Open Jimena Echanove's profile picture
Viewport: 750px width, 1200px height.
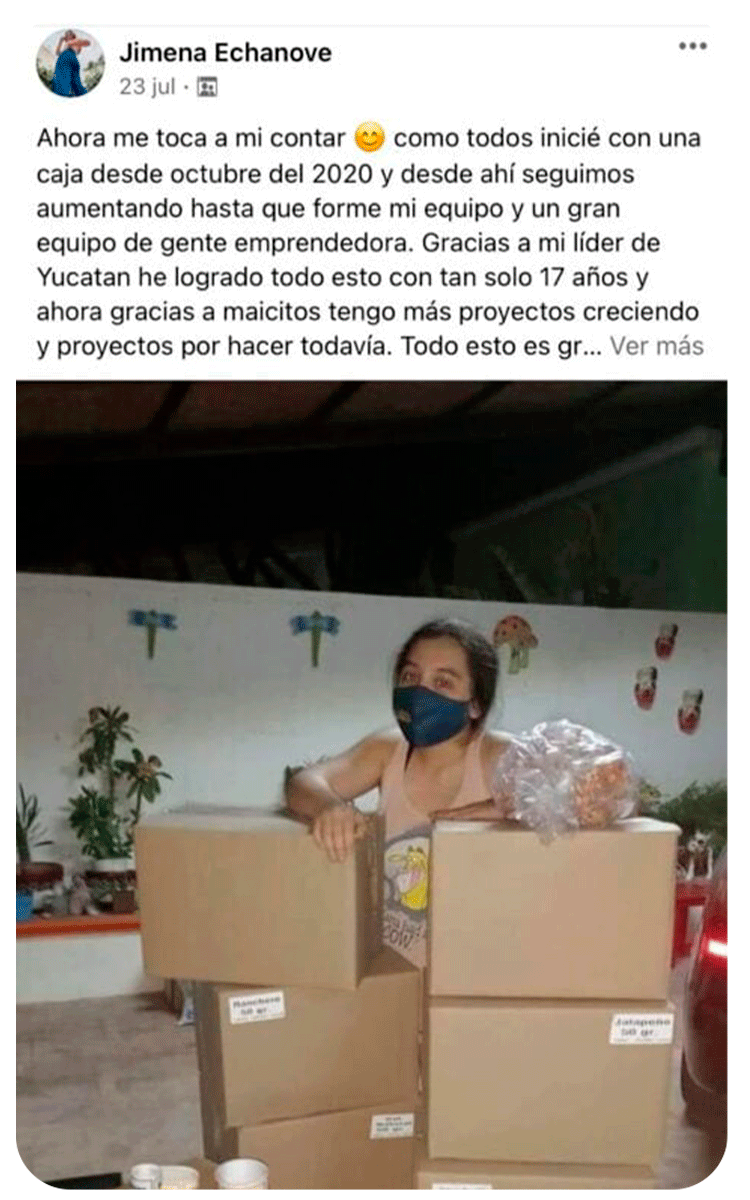coord(70,63)
